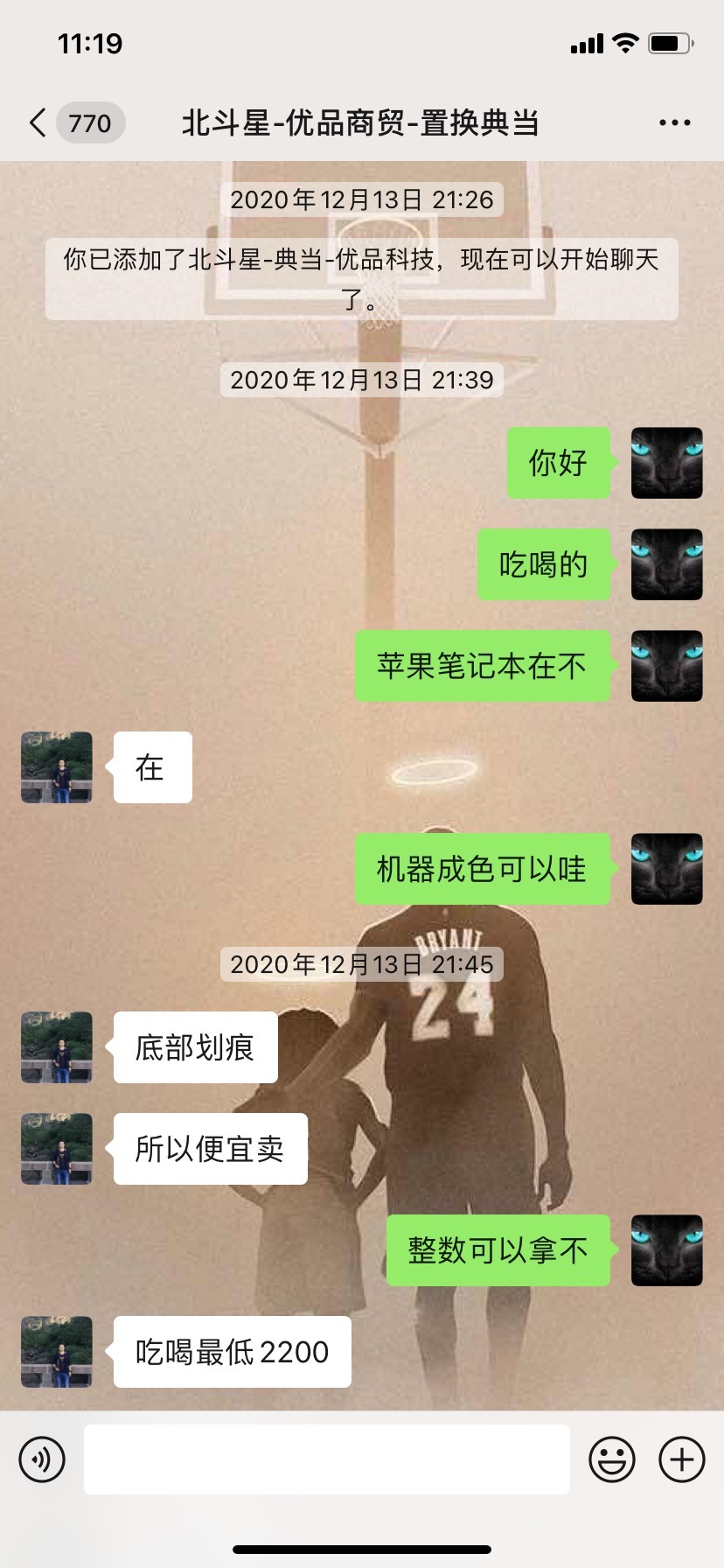Open the plus attachments menu
Screen dimensions: 724x1568
[x=682, y=1459]
